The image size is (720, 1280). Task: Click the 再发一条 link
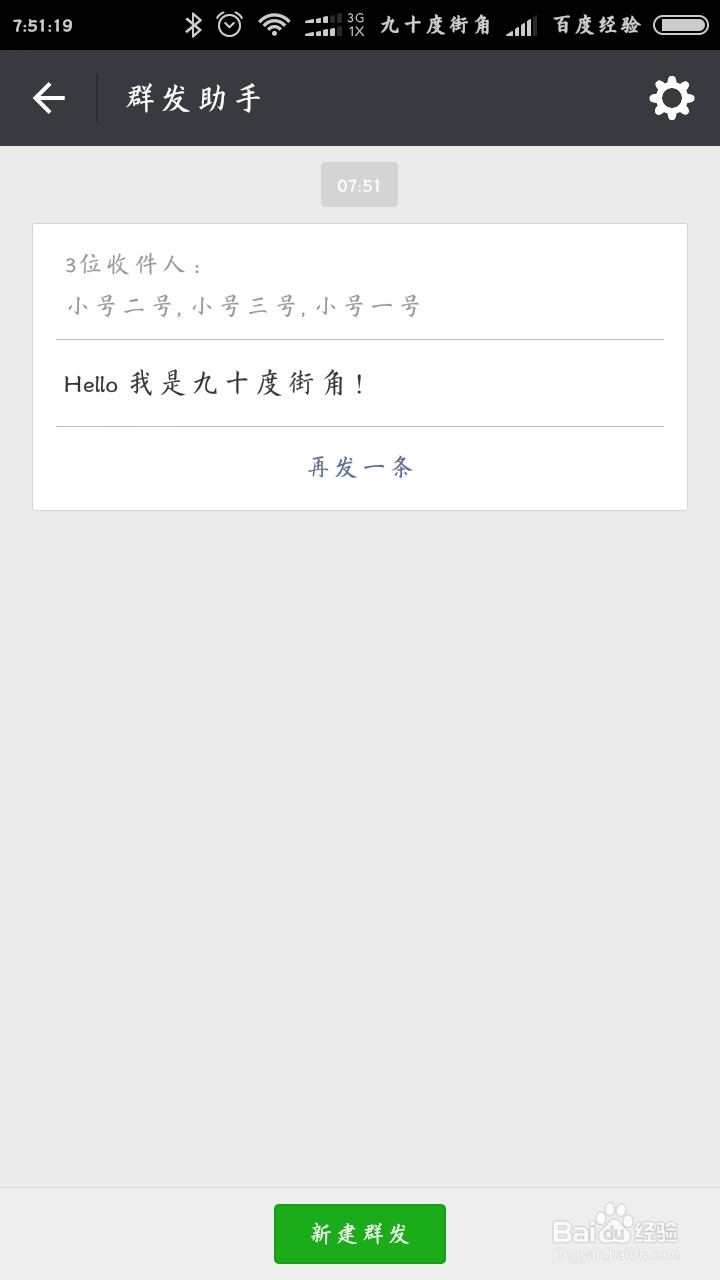tap(359, 466)
